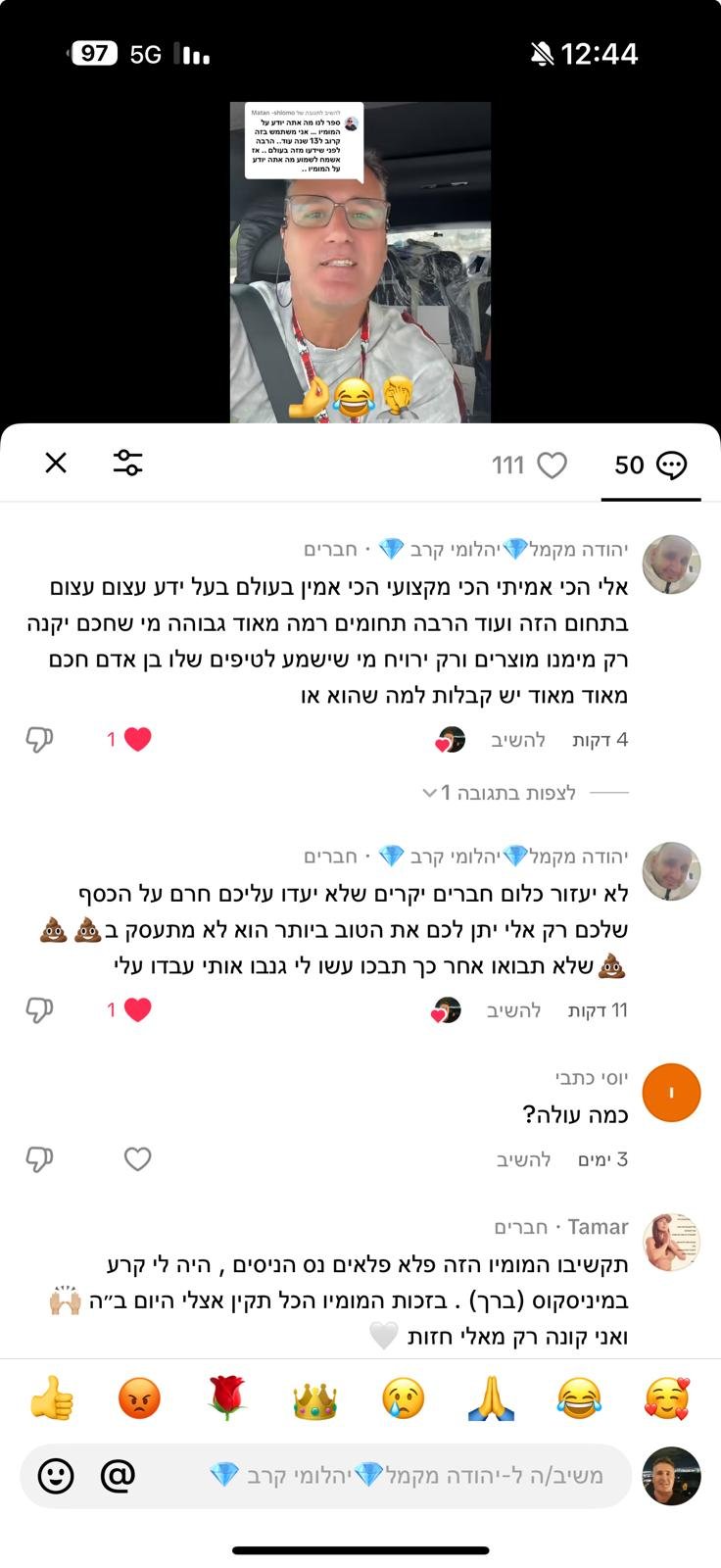Like יוסי כתבי's comment
The width and height of the screenshot is (721, 1568).
click(x=137, y=1159)
